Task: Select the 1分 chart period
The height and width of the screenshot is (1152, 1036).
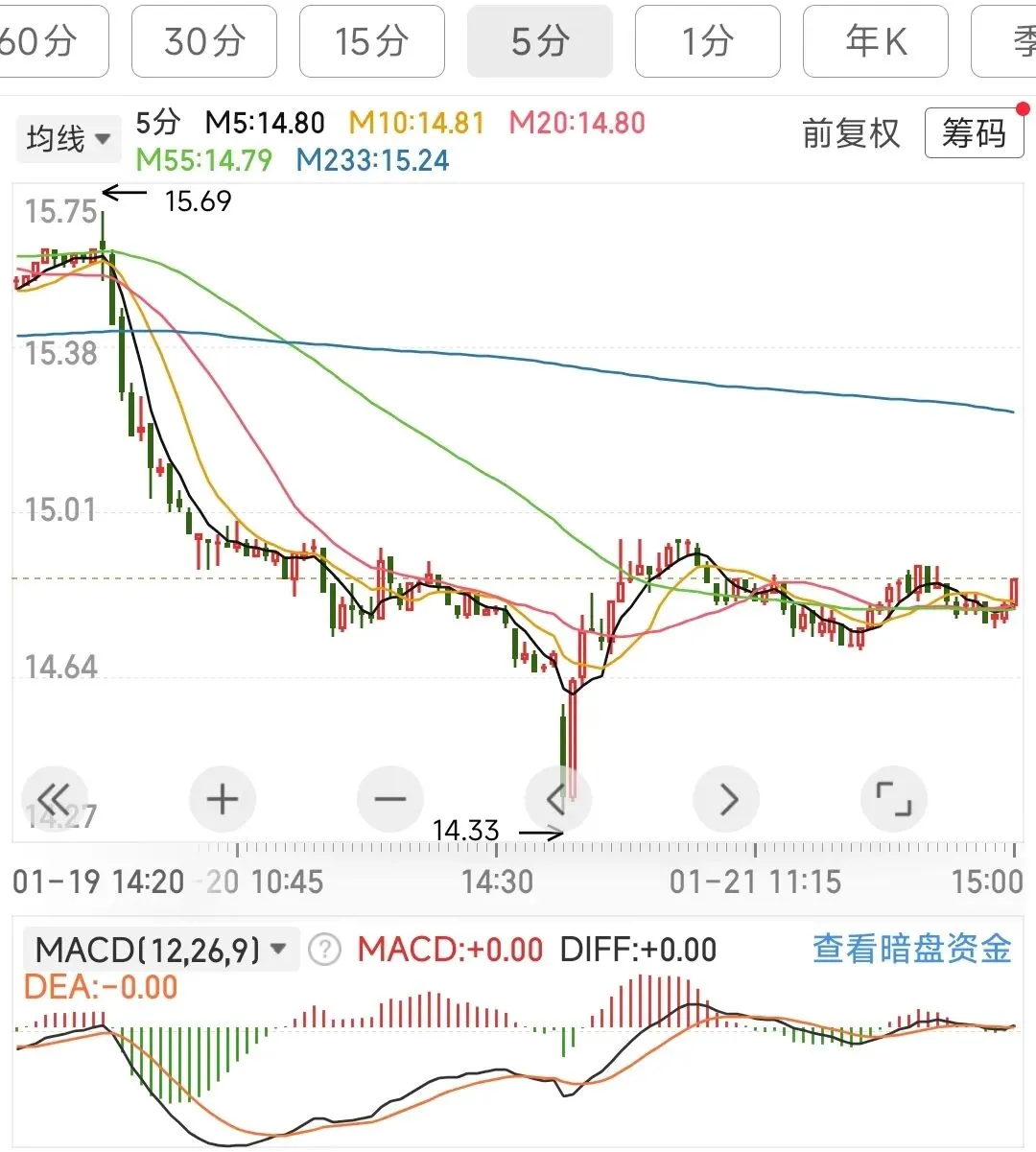Action: tap(708, 41)
